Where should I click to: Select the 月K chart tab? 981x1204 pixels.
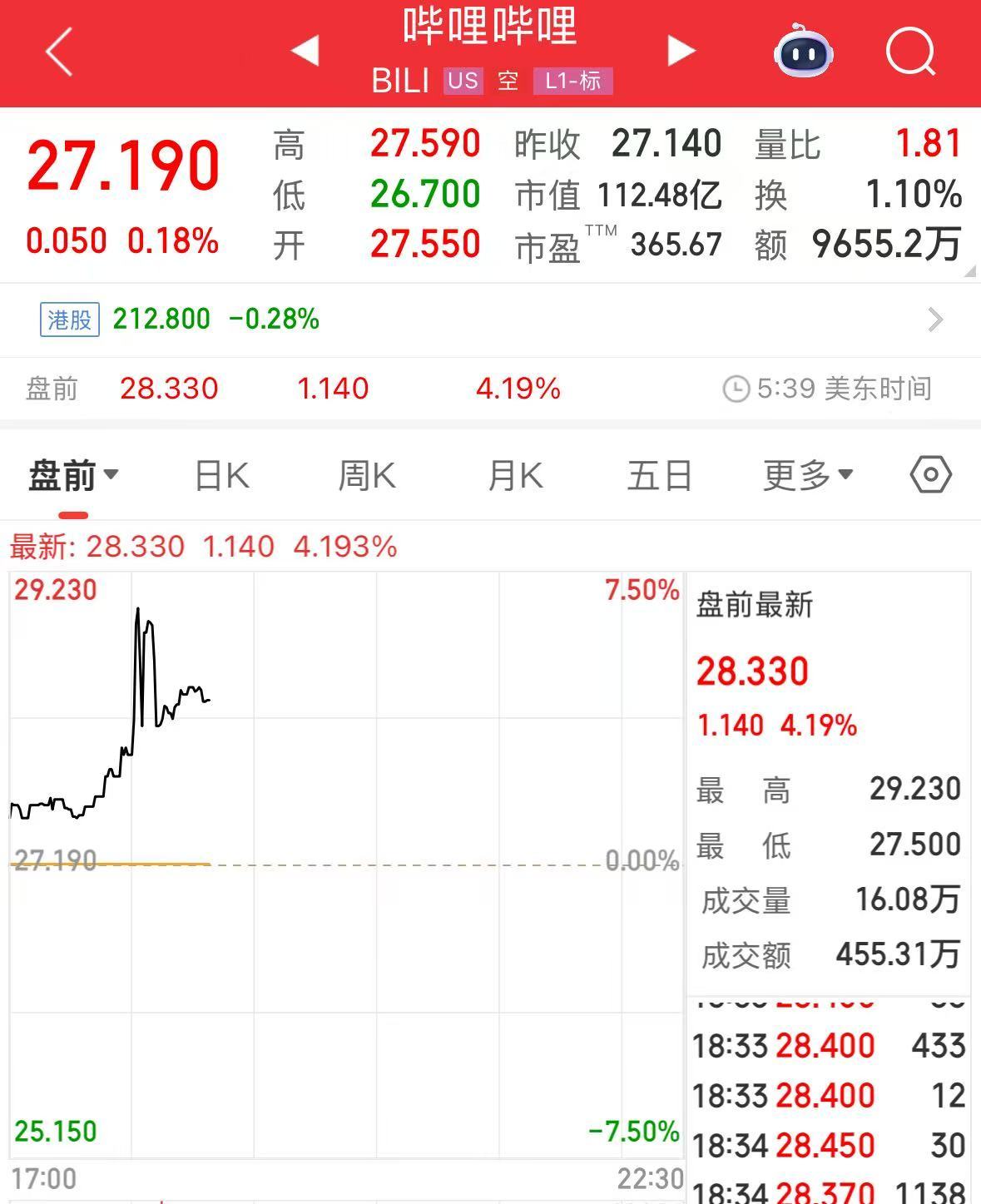pyautogui.click(x=515, y=476)
